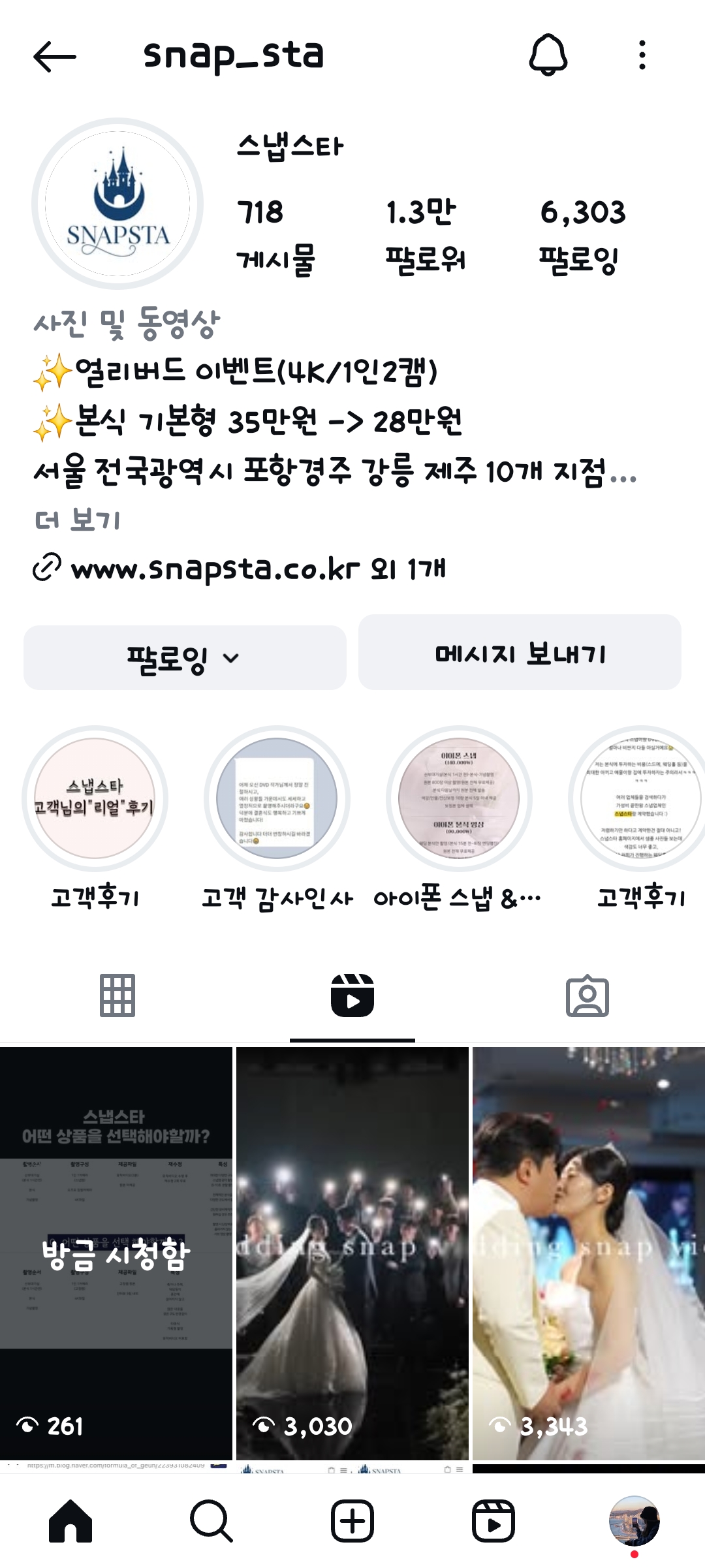Play the reel with 261 views

coord(116,1253)
